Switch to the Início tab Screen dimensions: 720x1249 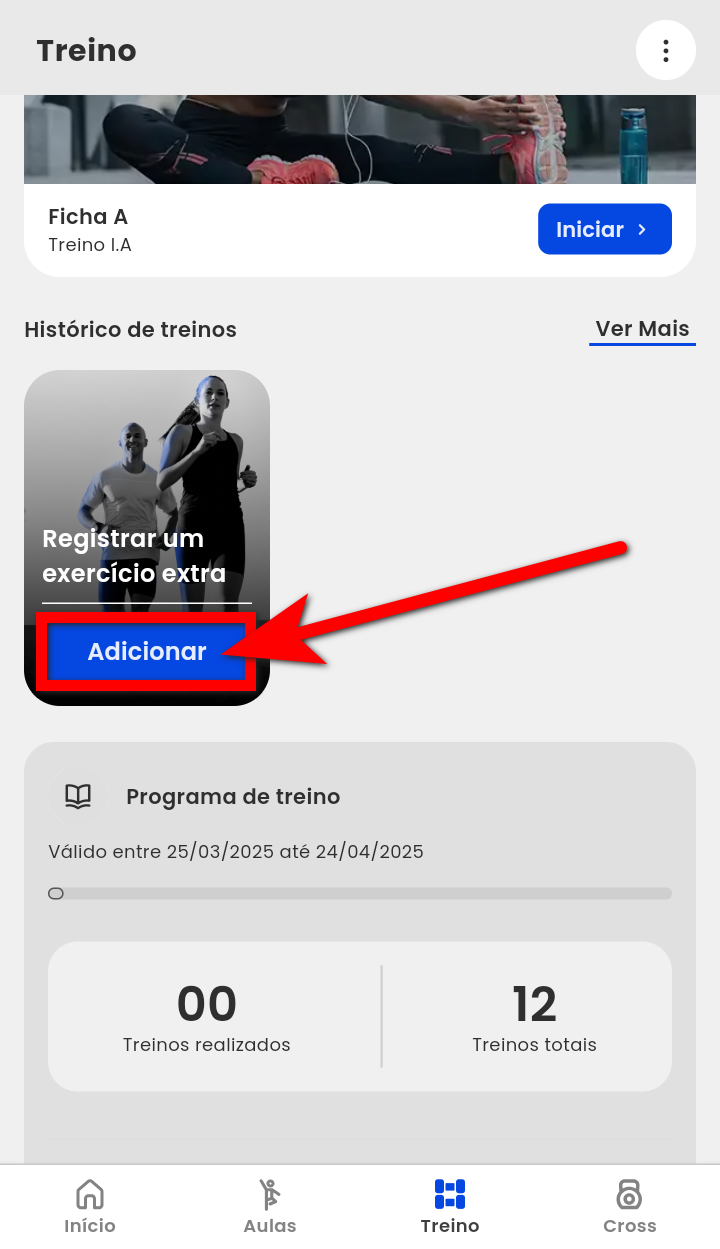click(x=90, y=1206)
